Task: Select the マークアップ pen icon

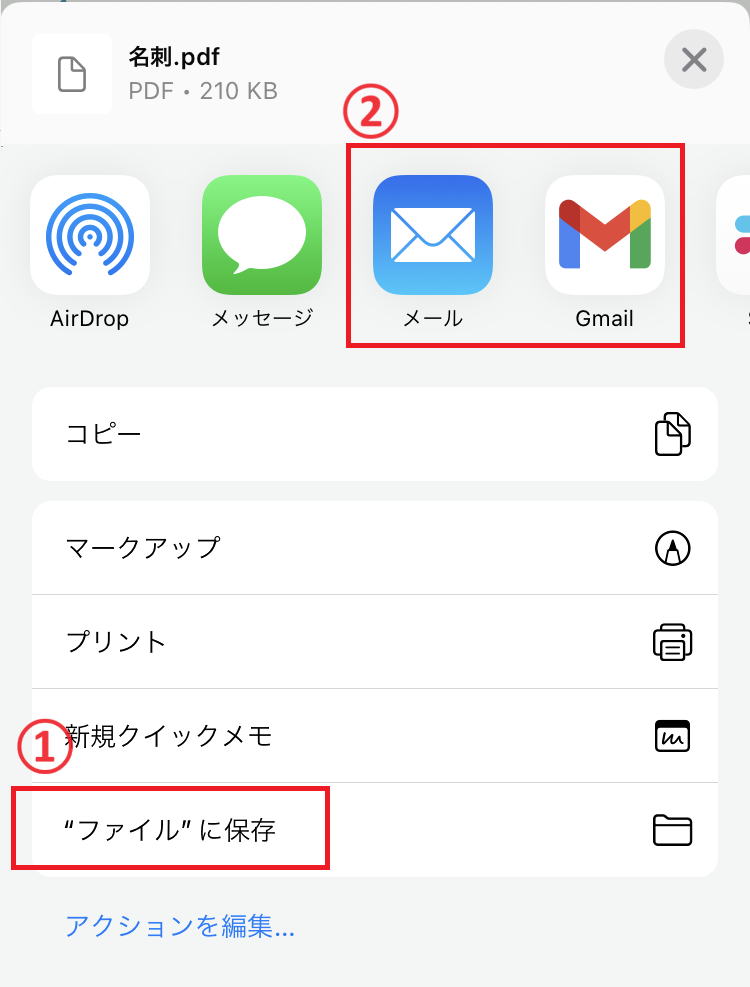Action: click(673, 548)
